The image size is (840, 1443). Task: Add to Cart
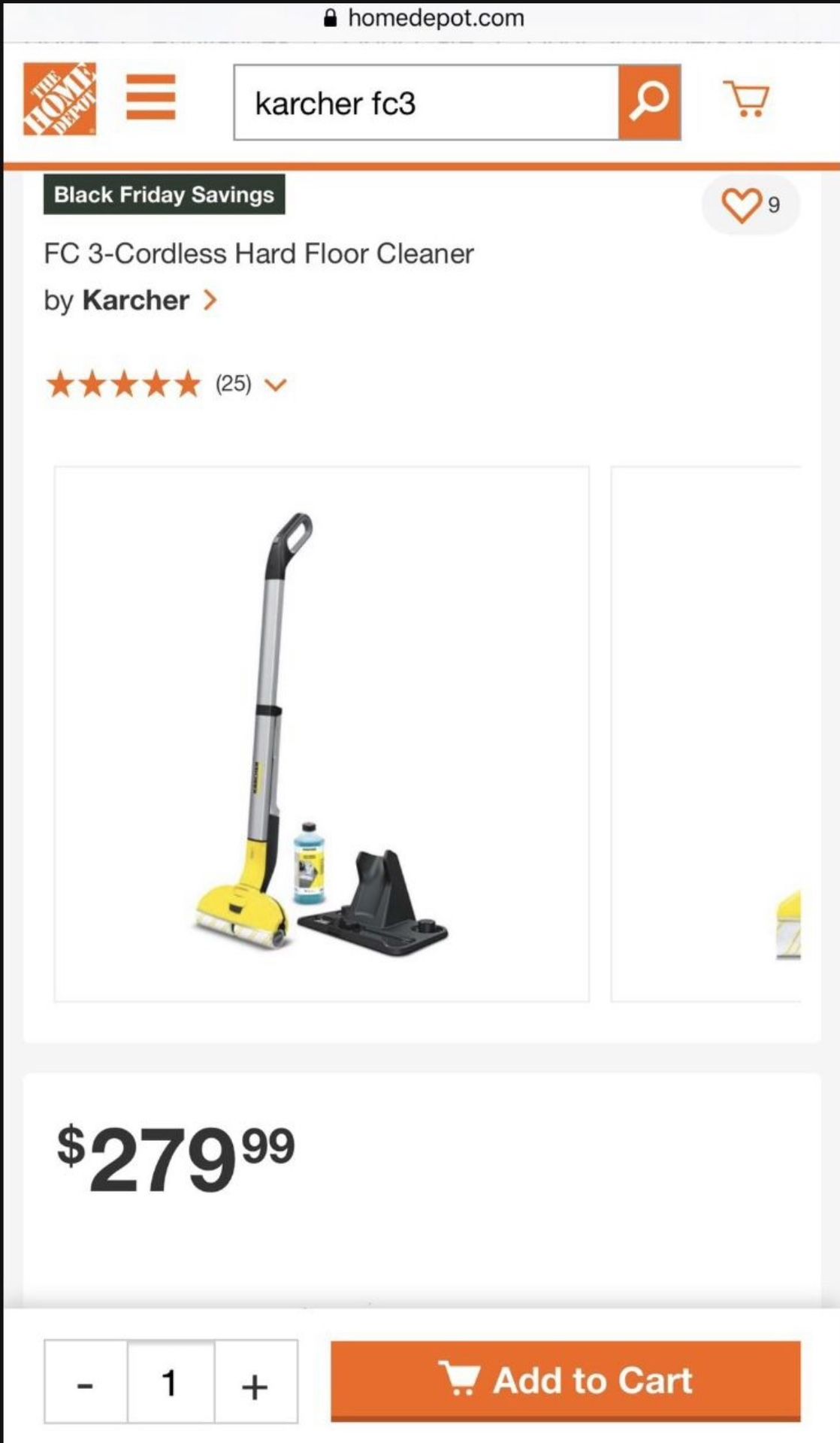click(x=565, y=1381)
